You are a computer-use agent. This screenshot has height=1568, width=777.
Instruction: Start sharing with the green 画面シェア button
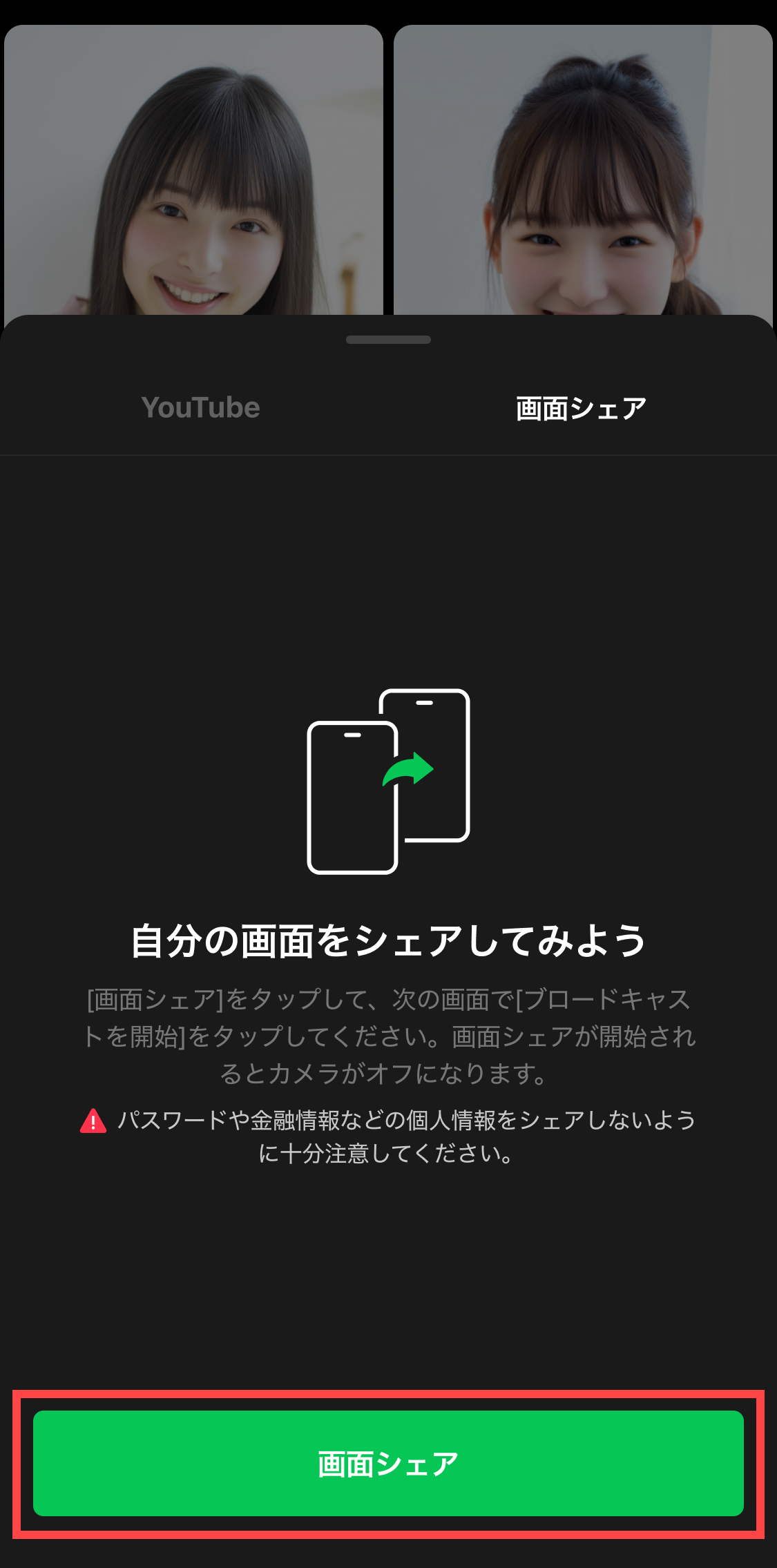388,1463
